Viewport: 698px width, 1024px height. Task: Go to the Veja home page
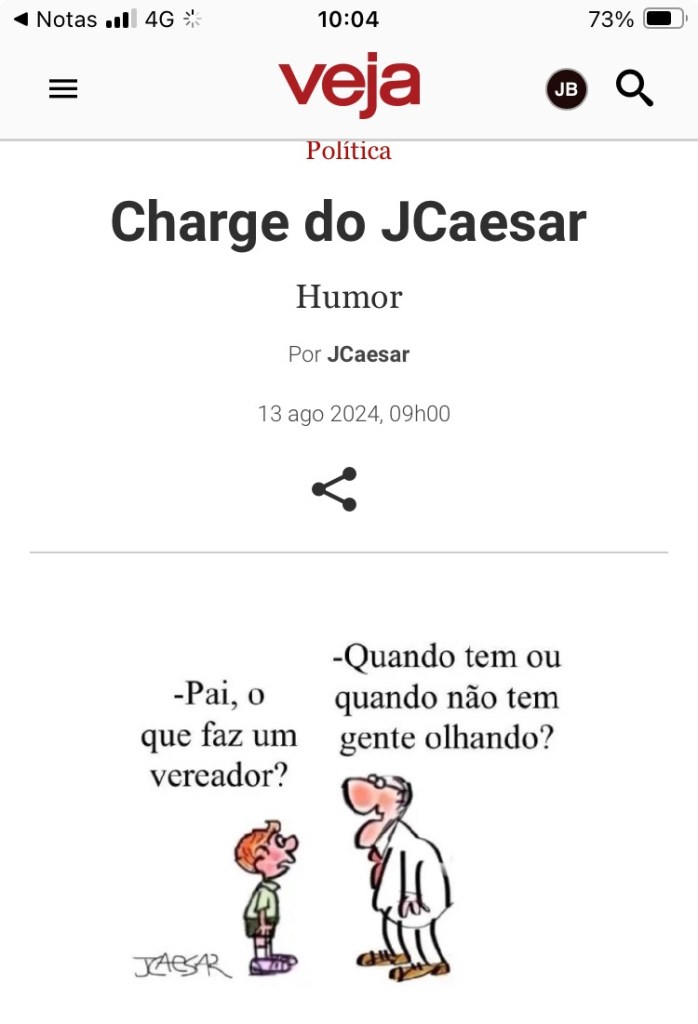(349, 86)
